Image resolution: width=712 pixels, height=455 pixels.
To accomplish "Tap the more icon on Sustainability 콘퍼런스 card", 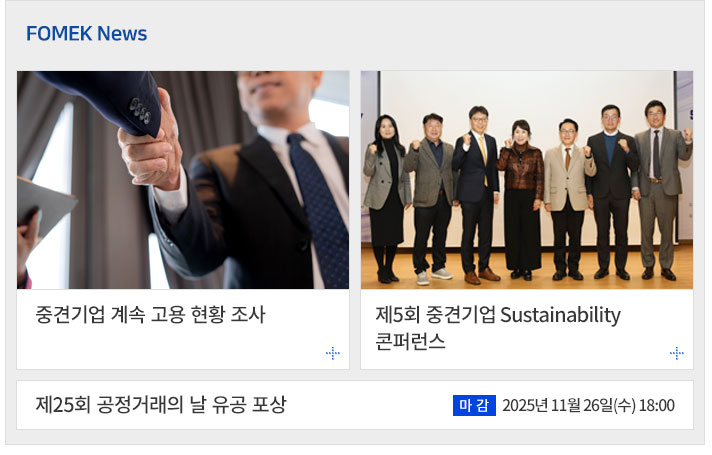I will (x=677, y=353).
